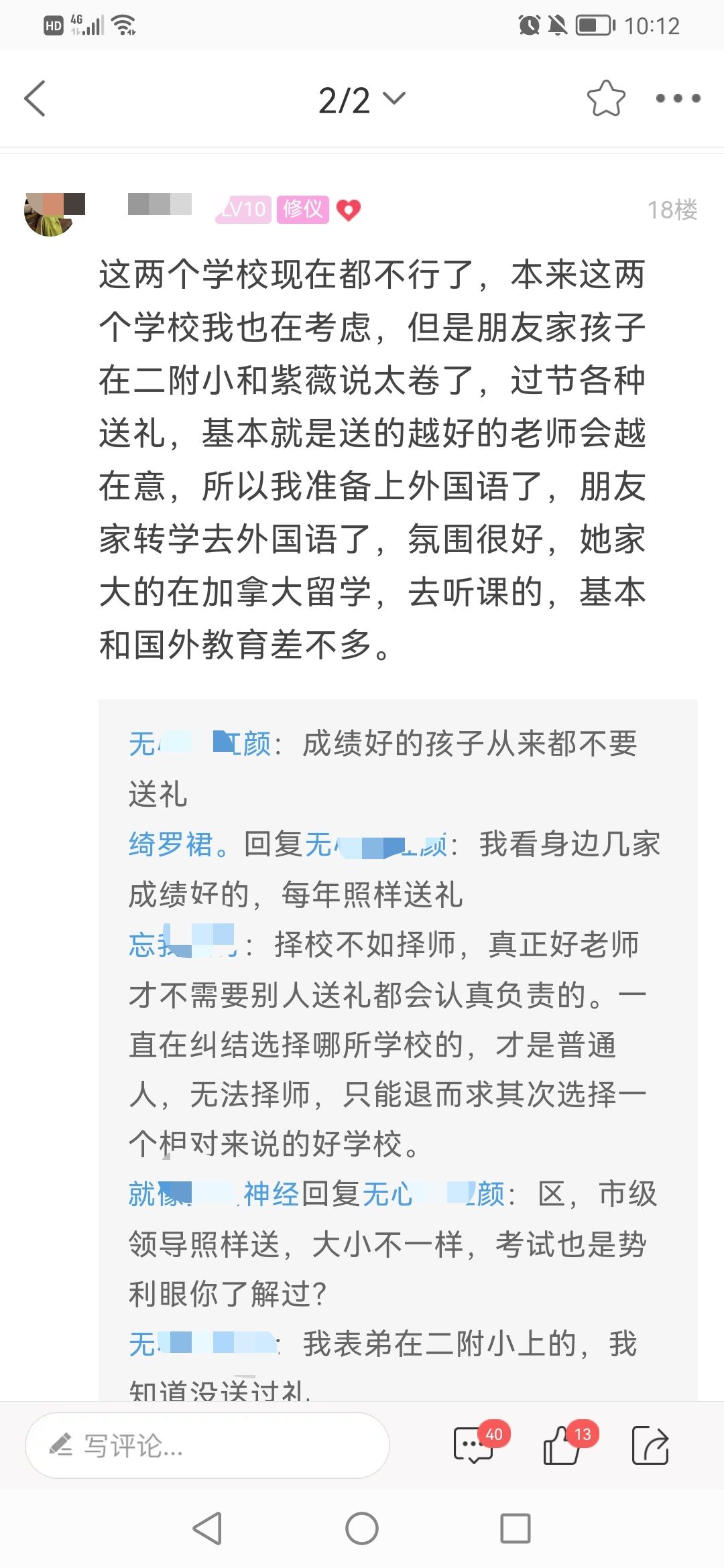Tap the system home button
Viewport: 724px width, 1568px height.
(362, 1528)
